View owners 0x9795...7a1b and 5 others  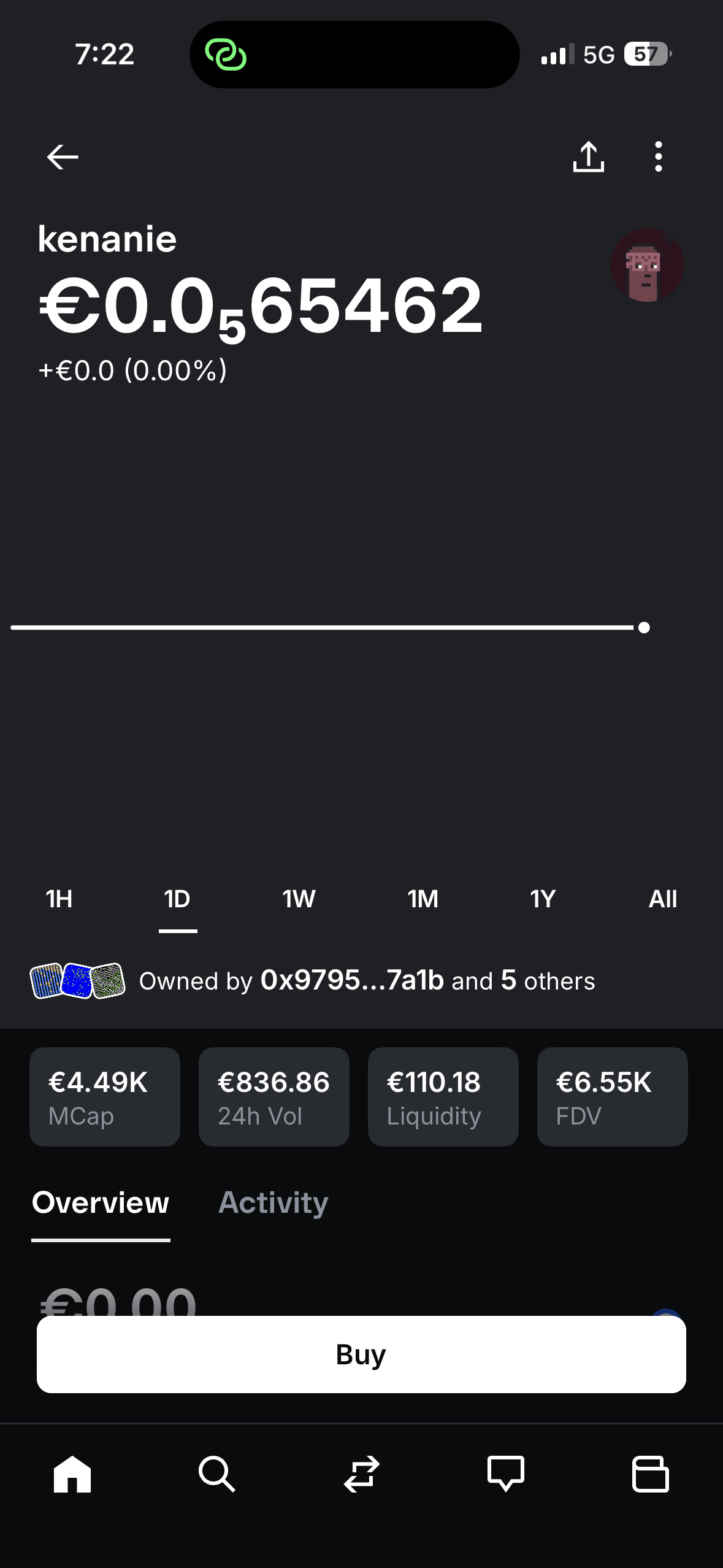(x=367, y=981)
